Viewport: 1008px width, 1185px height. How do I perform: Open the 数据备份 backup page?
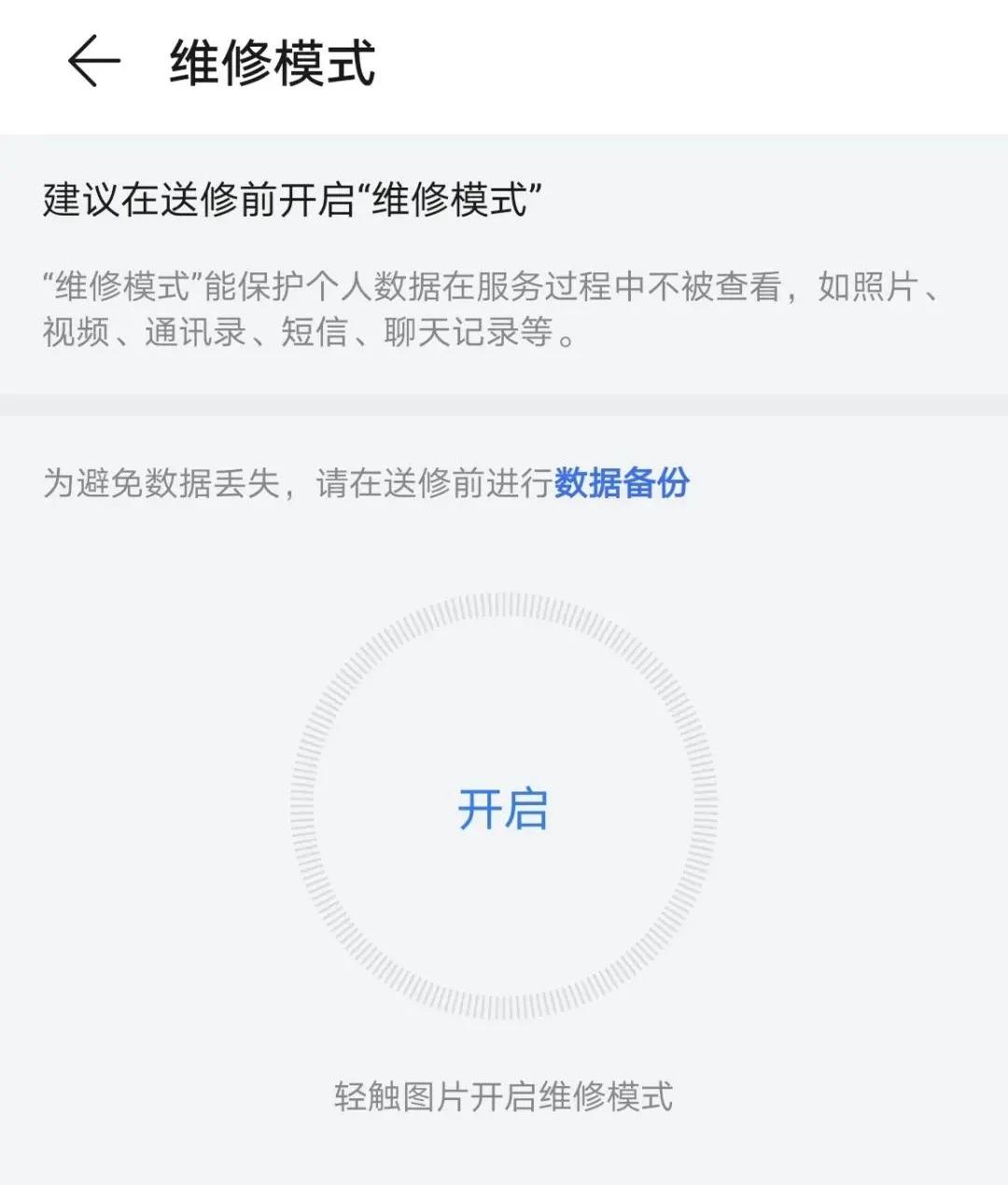pos(621,483)
